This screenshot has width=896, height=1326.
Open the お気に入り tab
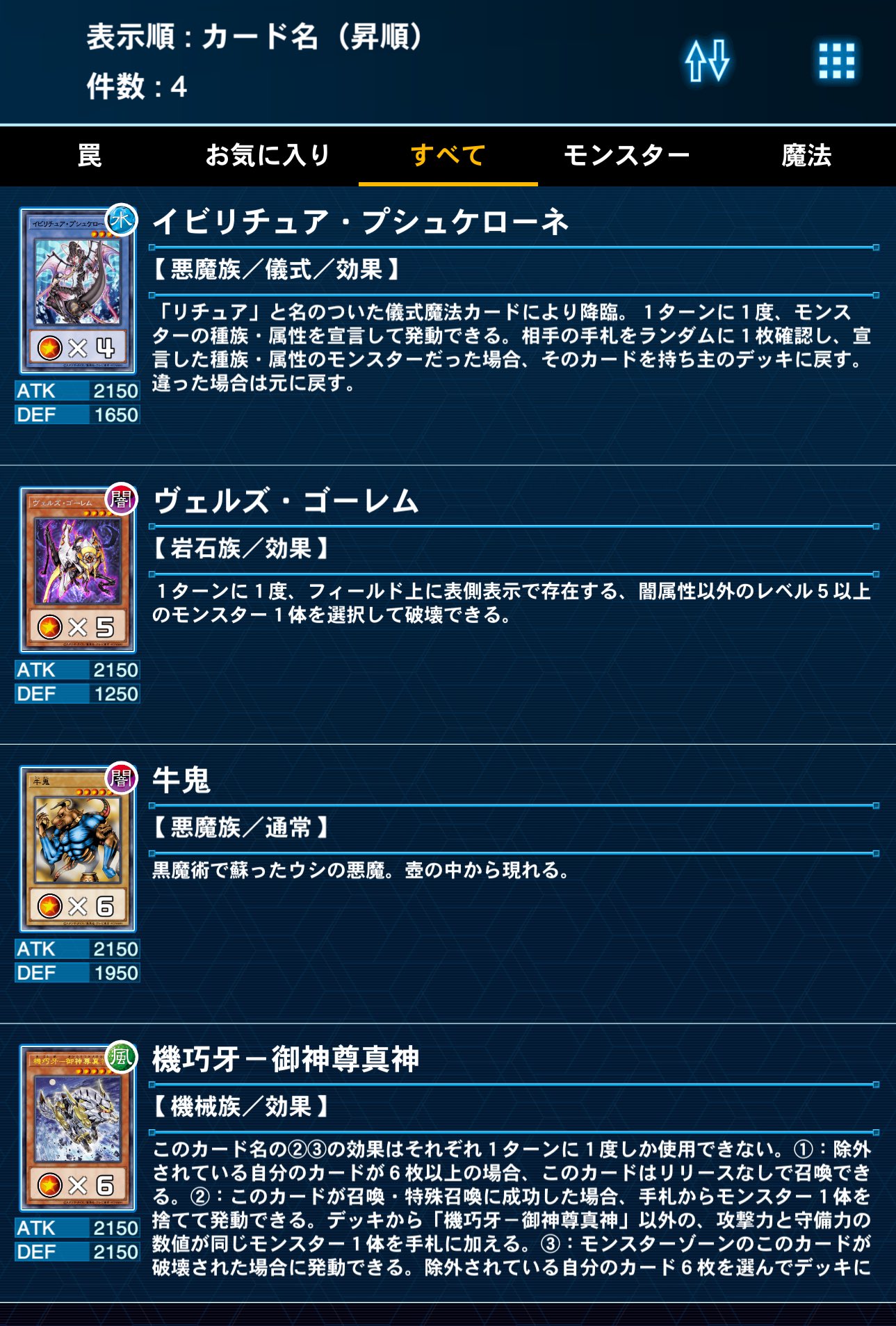coord(268,155)
